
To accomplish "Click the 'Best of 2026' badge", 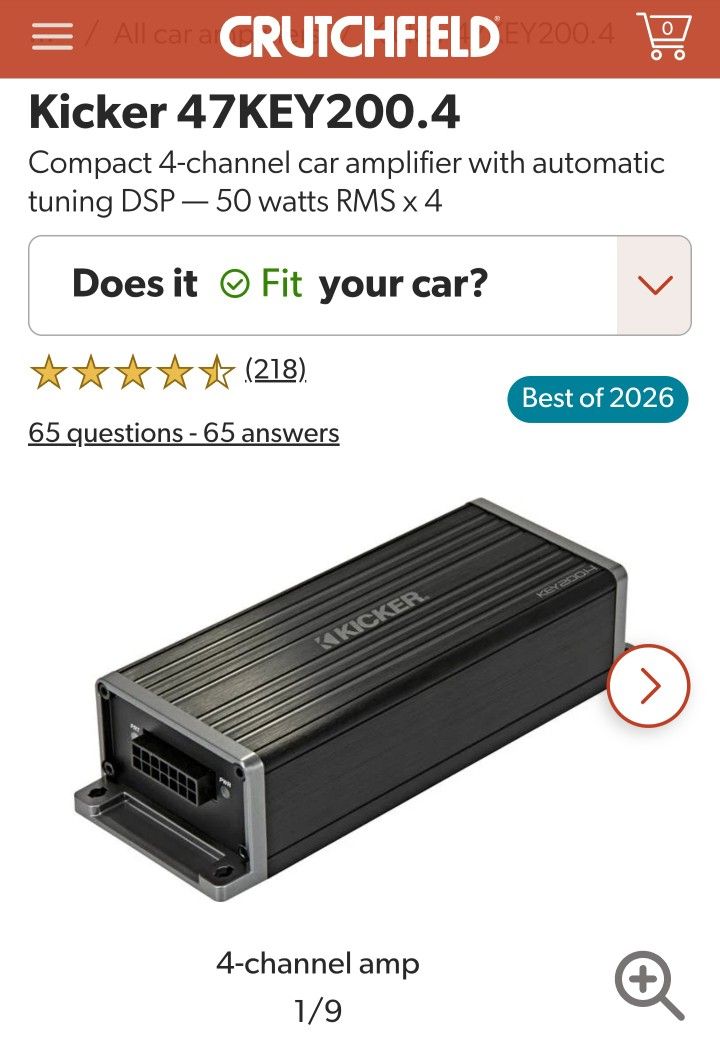I will (597, 398).
